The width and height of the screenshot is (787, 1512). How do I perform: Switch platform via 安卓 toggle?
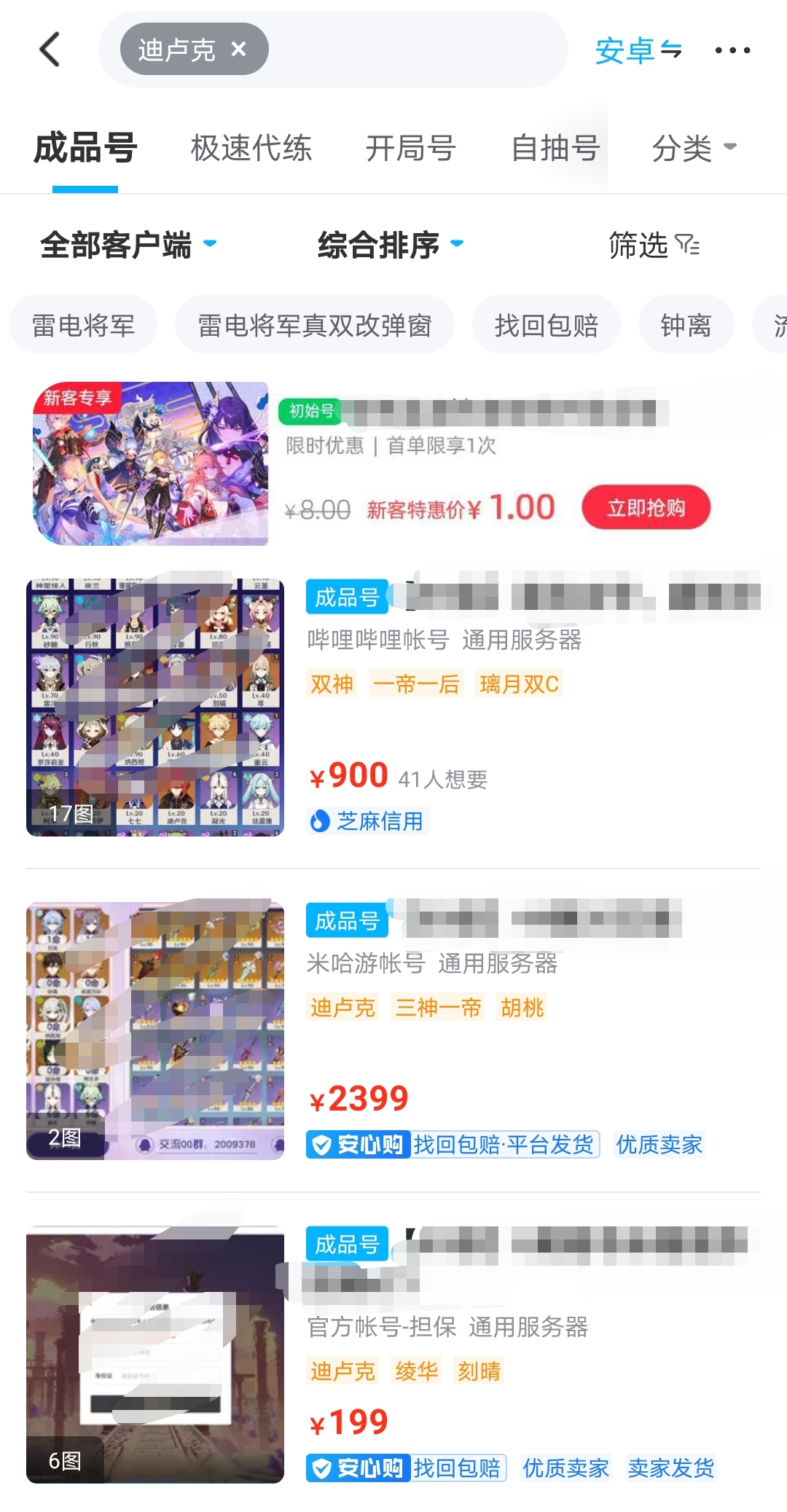coord(638,50)
